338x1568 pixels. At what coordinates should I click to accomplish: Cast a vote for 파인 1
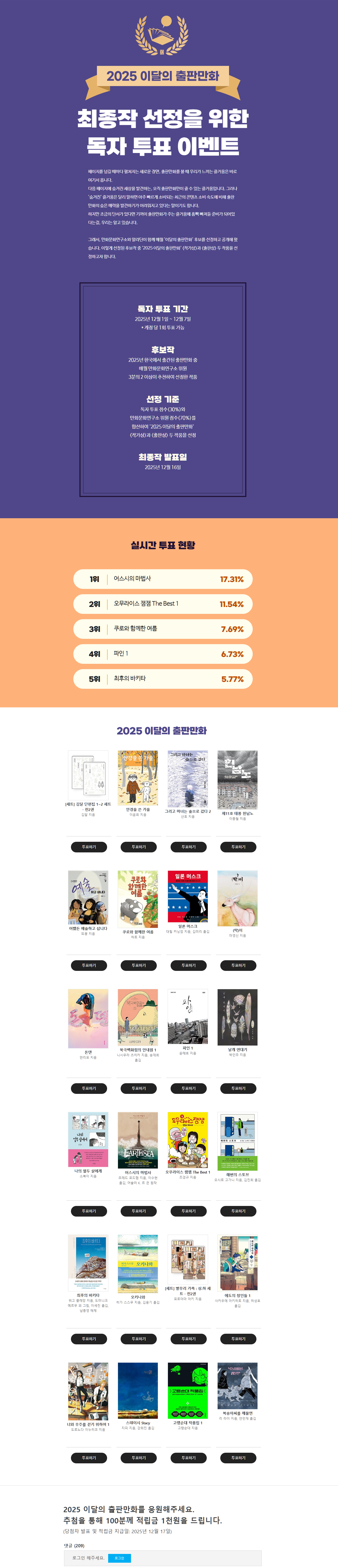tap(188, 1088)
